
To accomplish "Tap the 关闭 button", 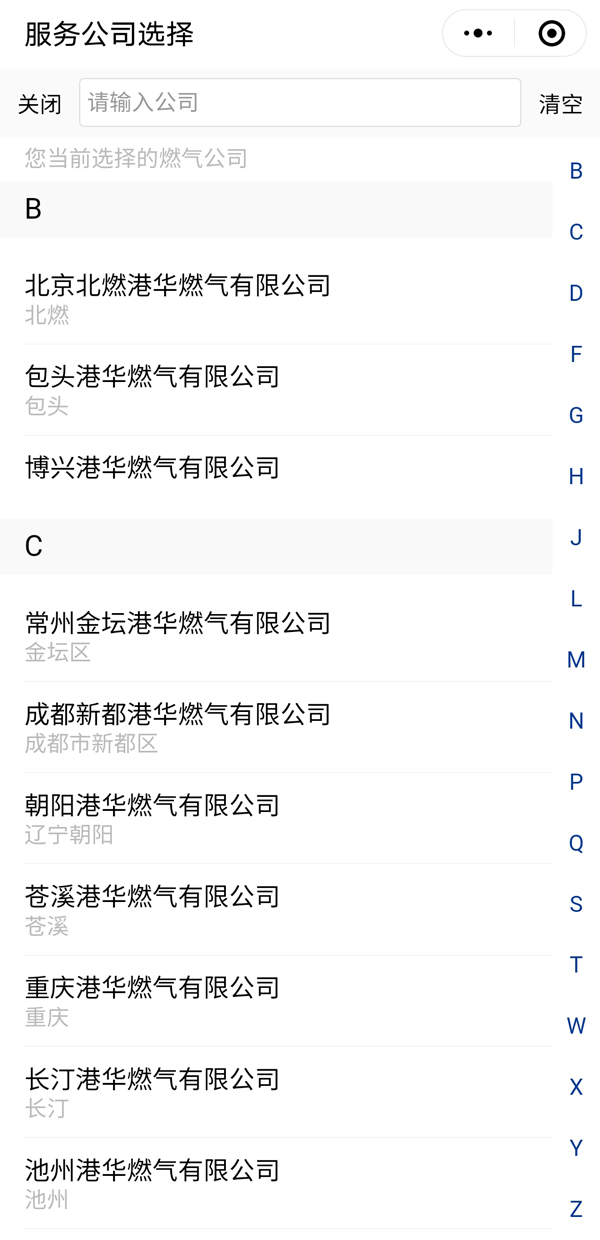I will pos(40,103).
